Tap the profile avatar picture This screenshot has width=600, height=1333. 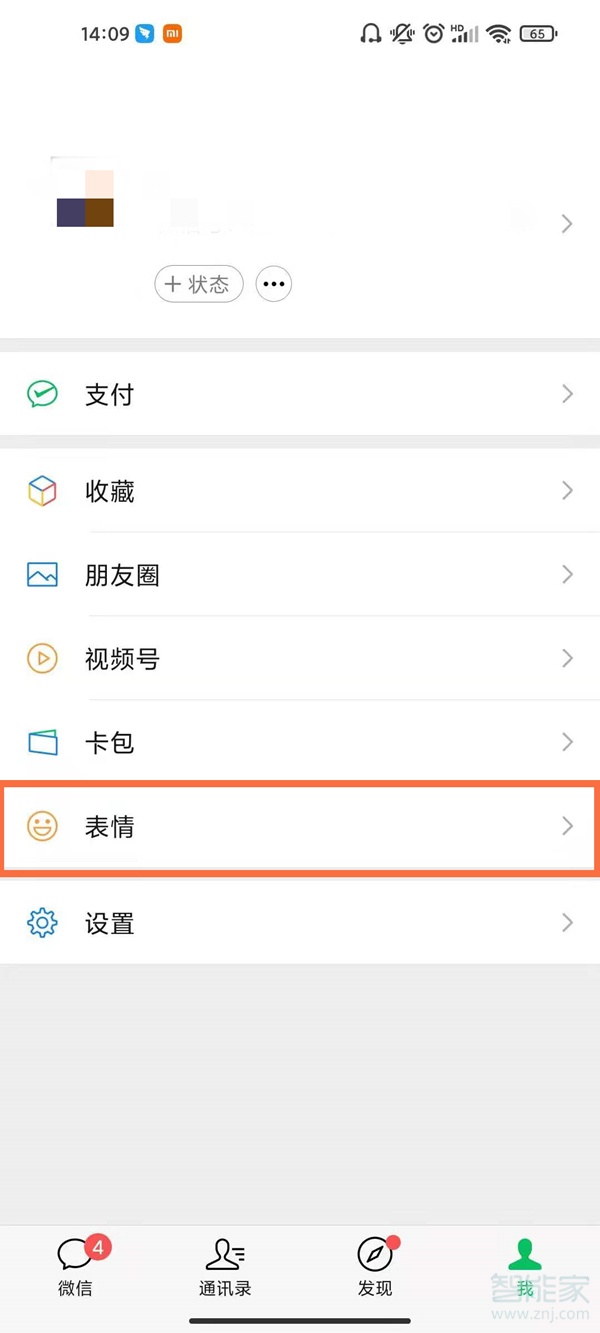[x=85, y=198]
